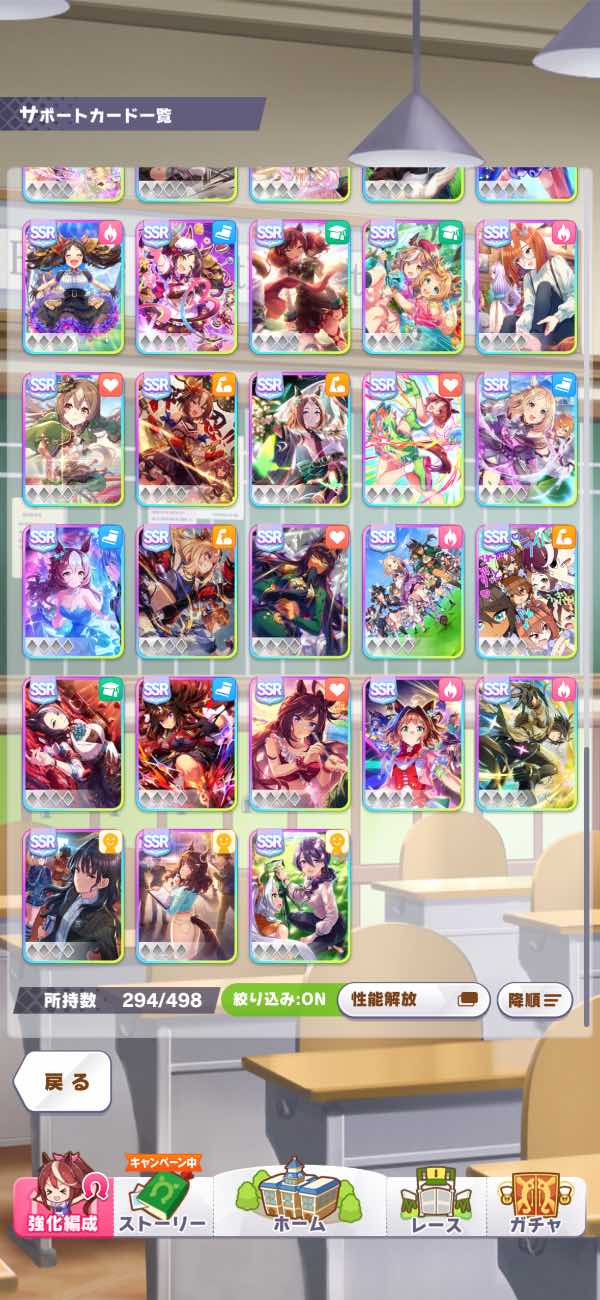Go to the ホーム tab

pos(299,1205)
